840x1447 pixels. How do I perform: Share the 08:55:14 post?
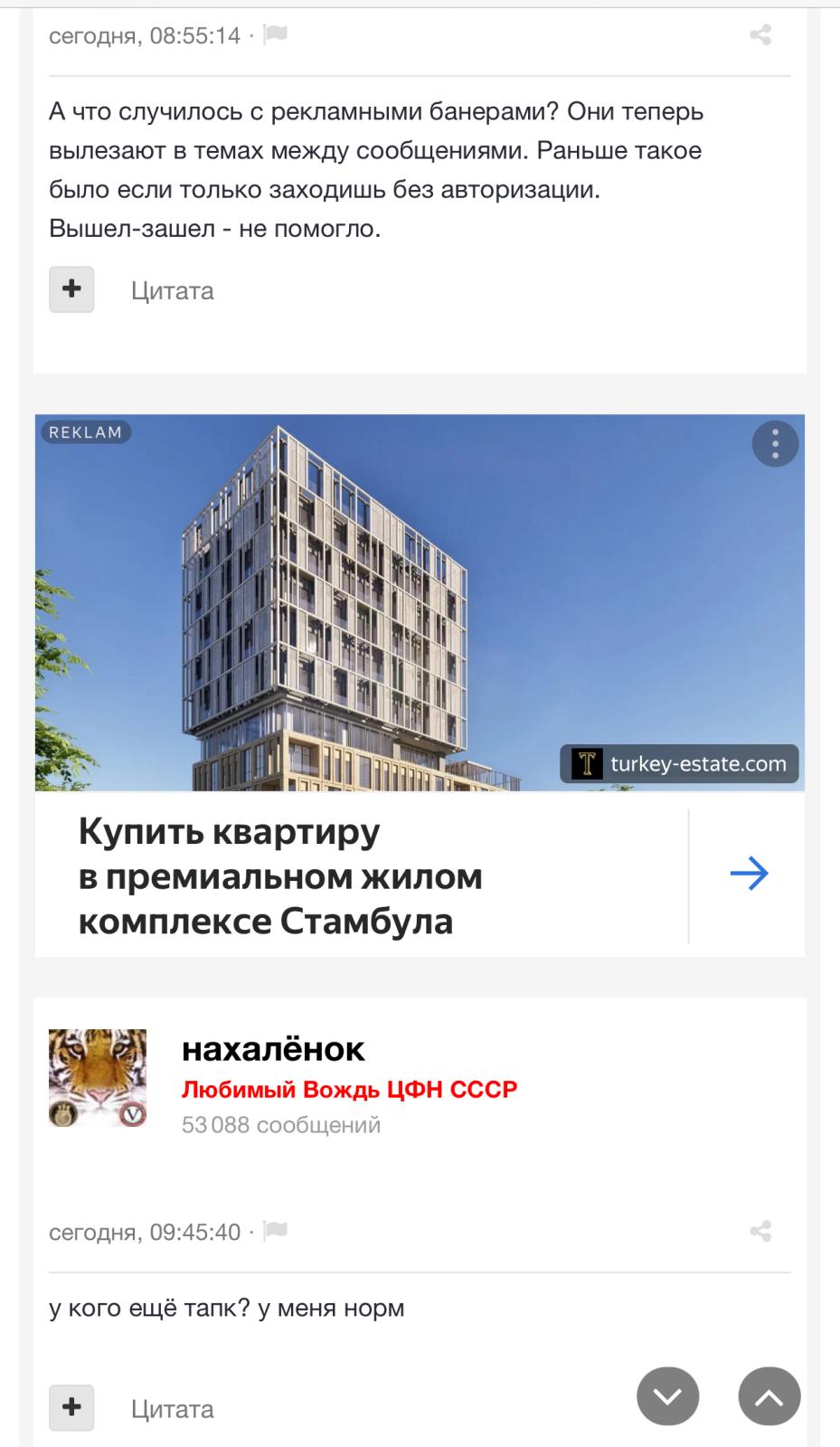pos(760,35)
